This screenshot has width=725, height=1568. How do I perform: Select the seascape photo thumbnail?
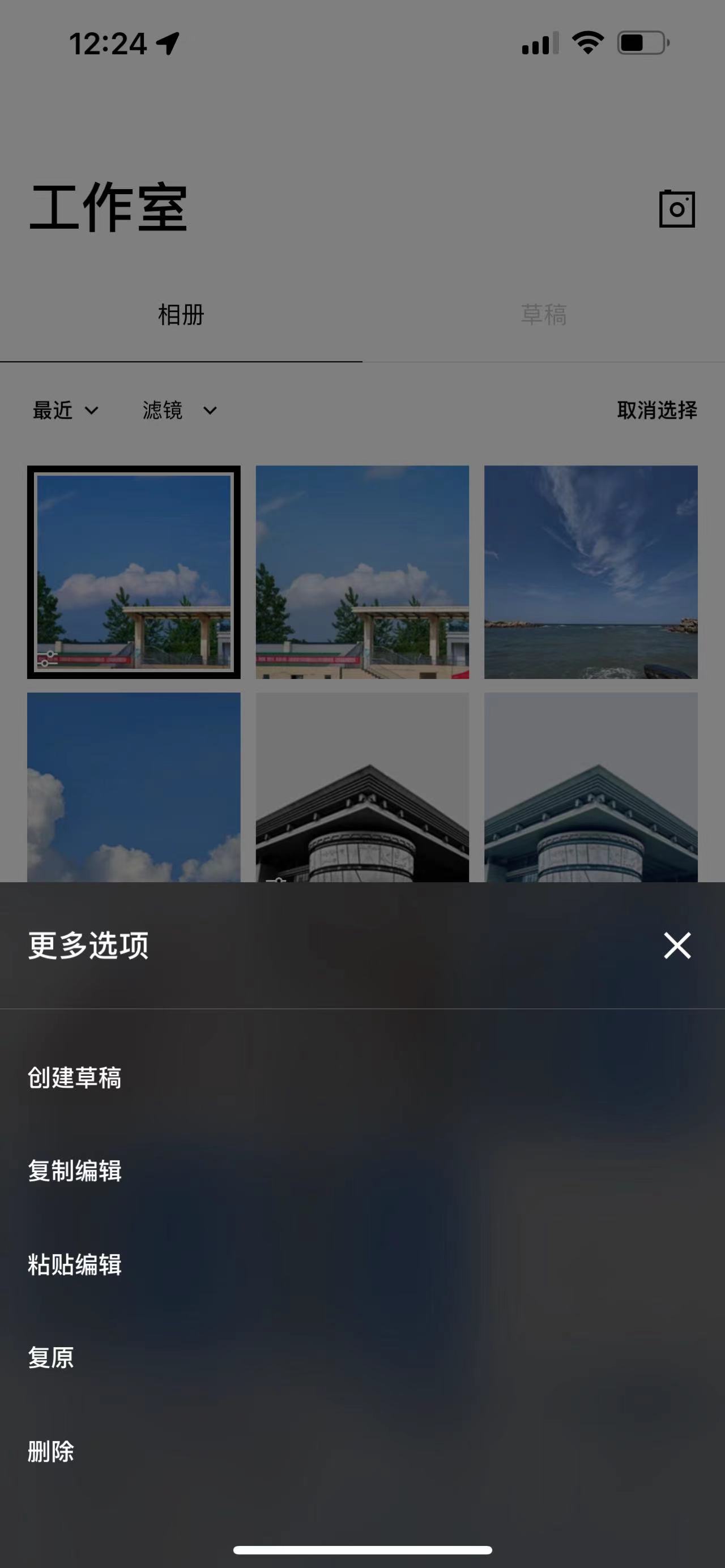(x=590, y=571)
